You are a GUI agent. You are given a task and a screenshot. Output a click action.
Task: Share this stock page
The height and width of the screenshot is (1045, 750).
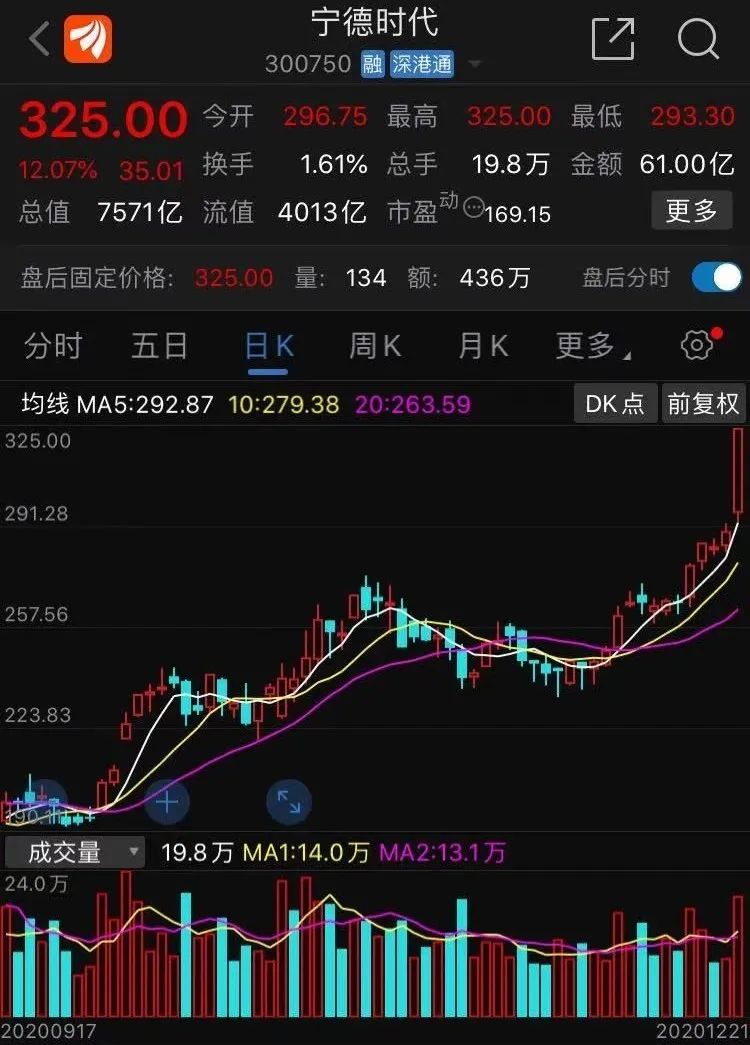[x=613, y=40]
